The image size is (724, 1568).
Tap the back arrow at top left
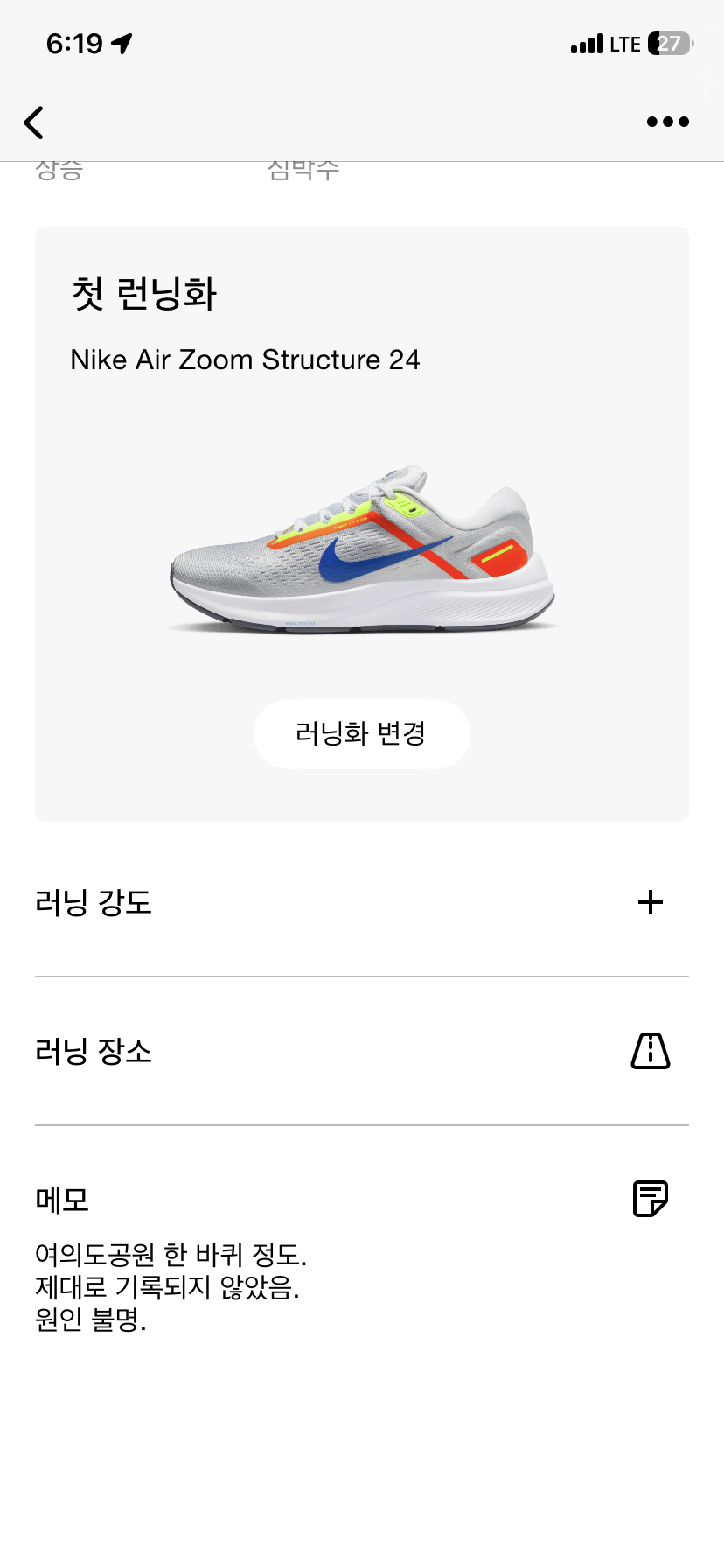[33, 122]
